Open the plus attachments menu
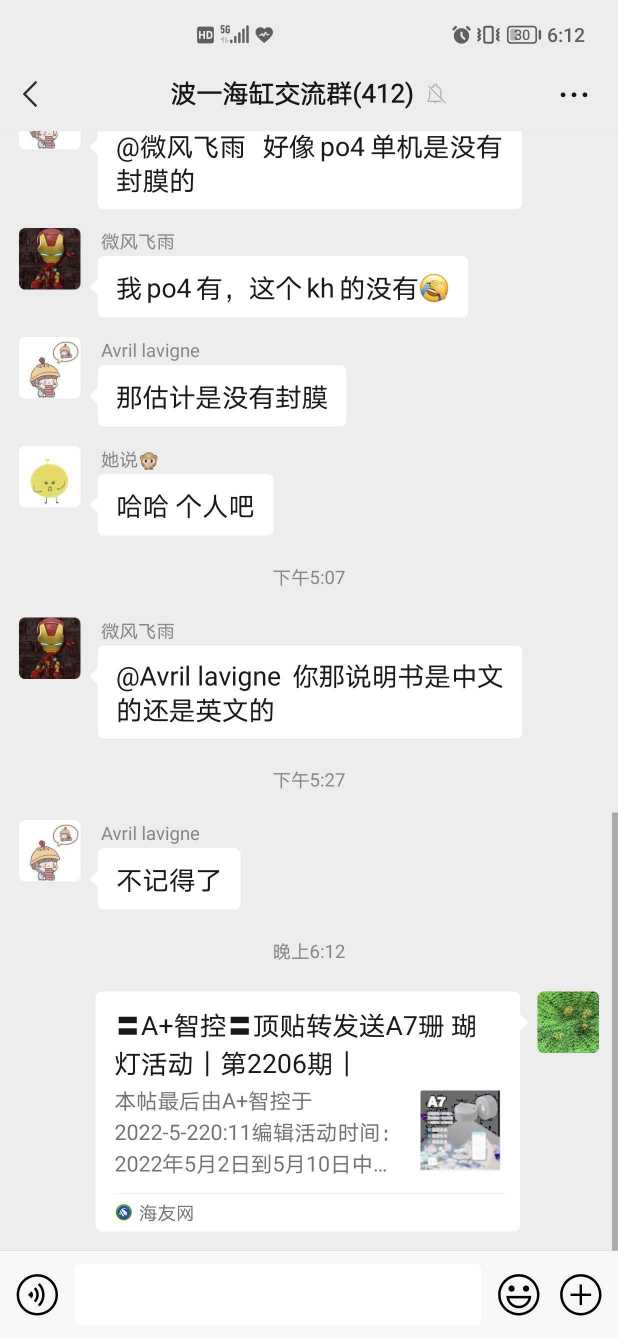 point(580,1295)
